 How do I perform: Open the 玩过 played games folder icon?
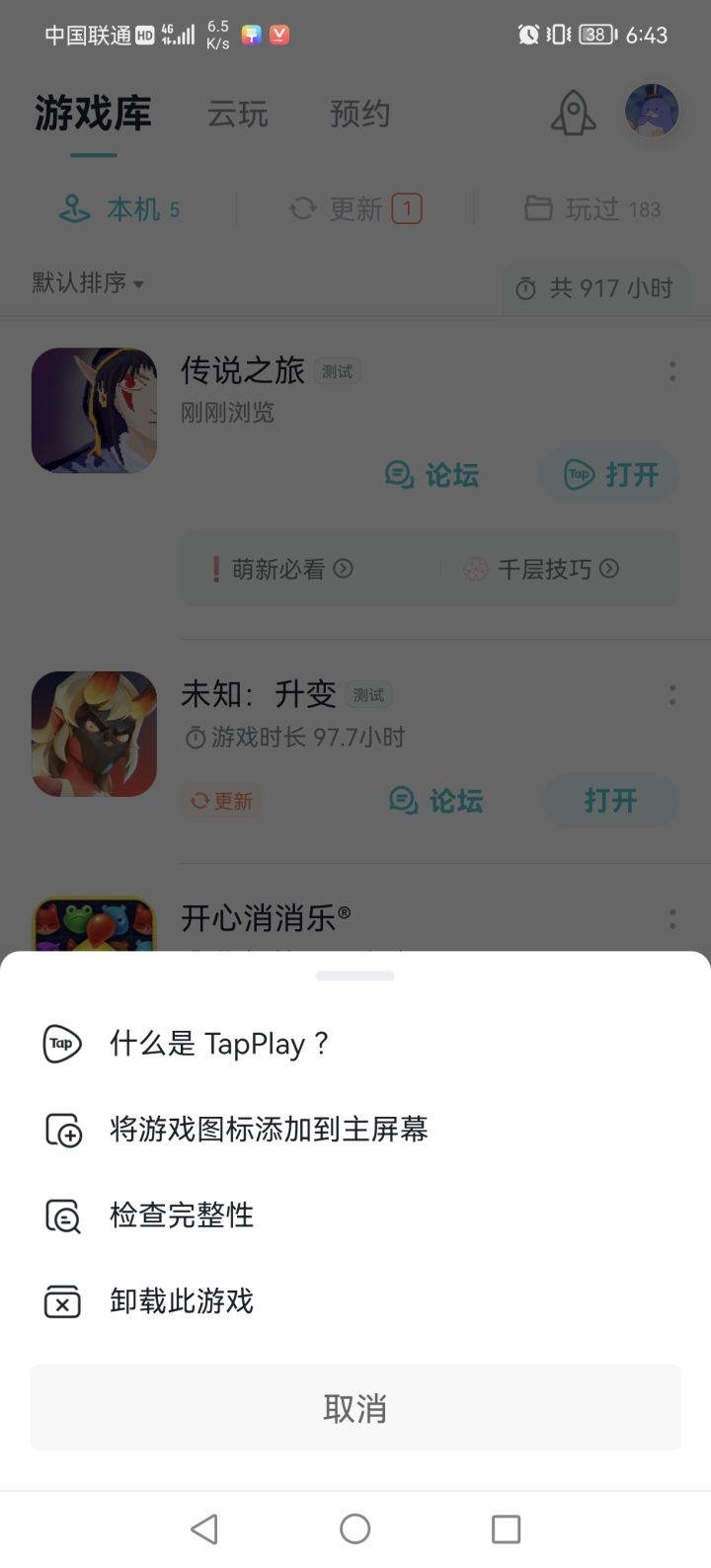539,208
